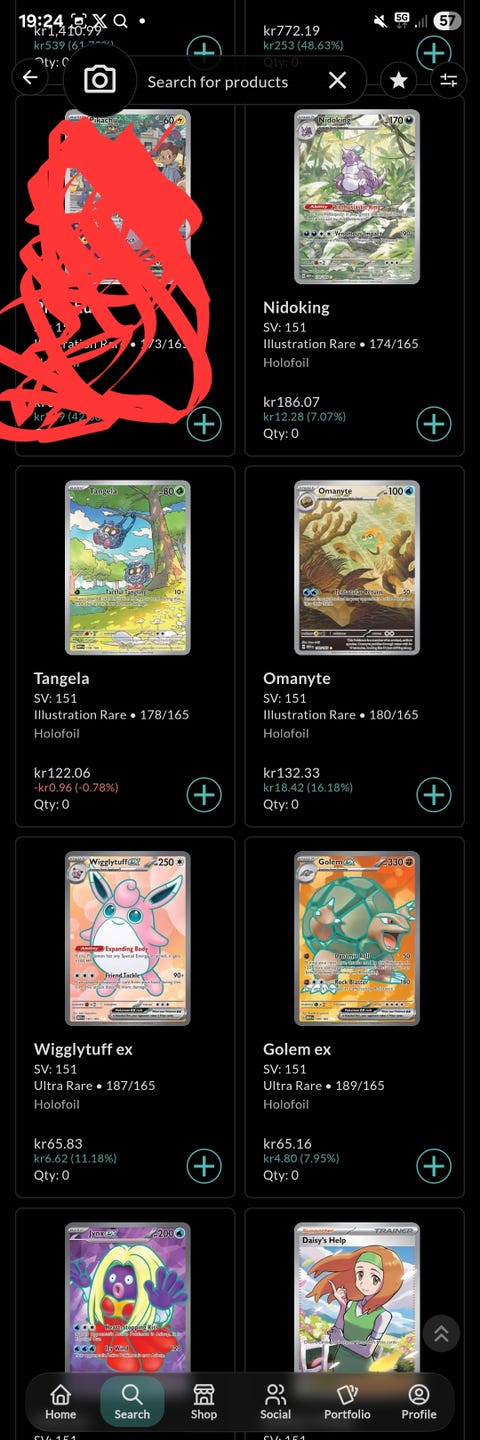Switch to the Home tab
This screenshot has width=480, height=1440.
pyautogui.click(x=60, y=1402)
